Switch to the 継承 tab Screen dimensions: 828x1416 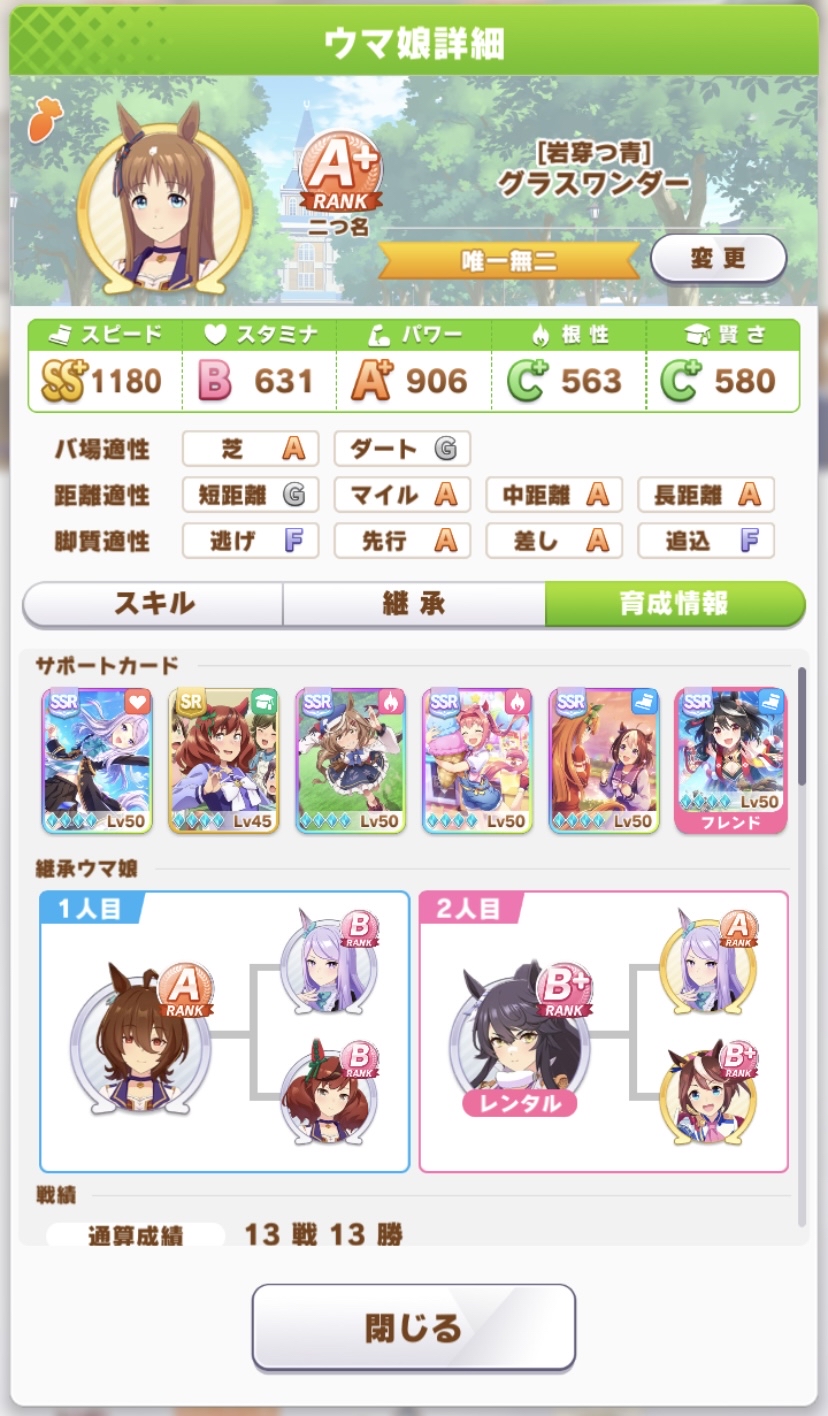pos(413,604)
